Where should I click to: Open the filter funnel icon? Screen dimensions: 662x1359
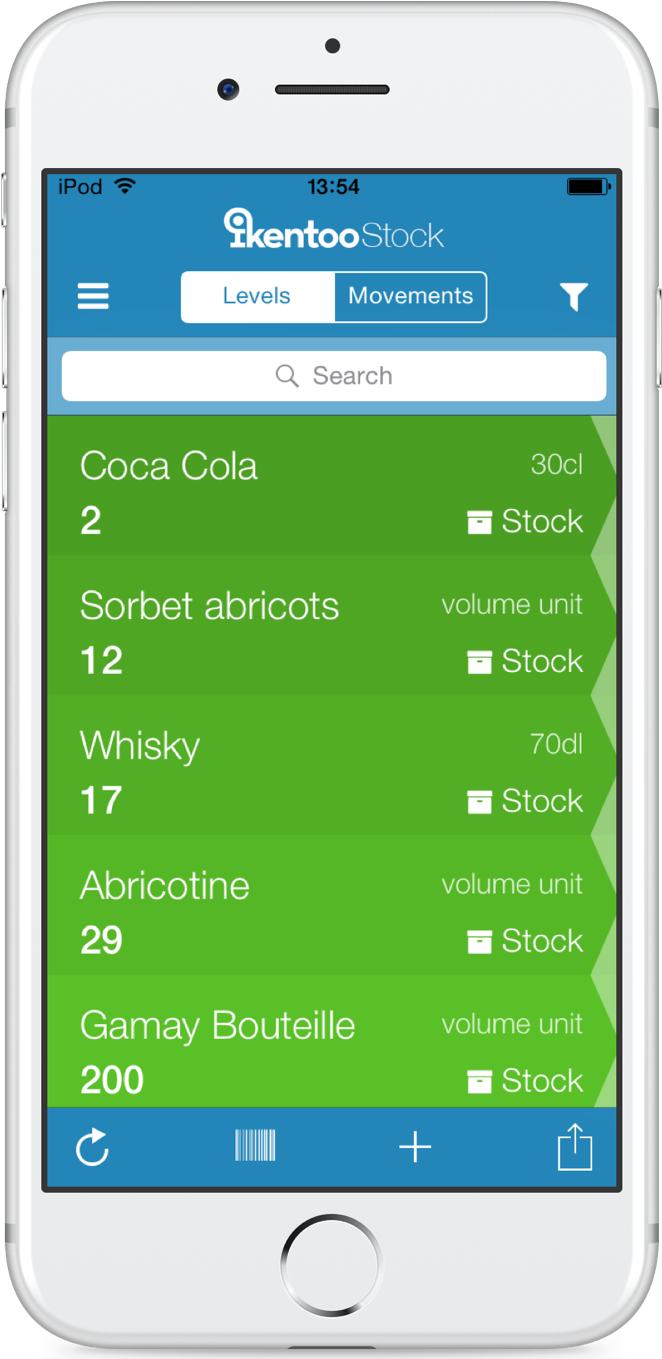click(573, 297)
